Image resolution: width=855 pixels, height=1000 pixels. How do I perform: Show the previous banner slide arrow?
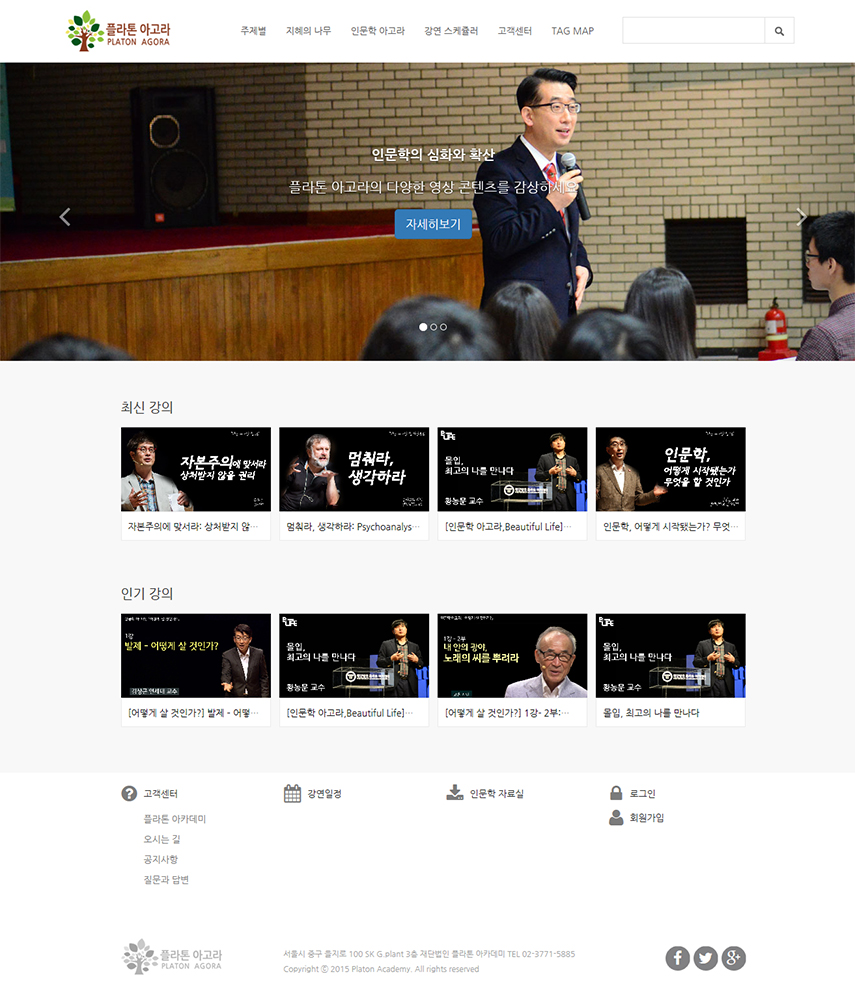point(64,217)
